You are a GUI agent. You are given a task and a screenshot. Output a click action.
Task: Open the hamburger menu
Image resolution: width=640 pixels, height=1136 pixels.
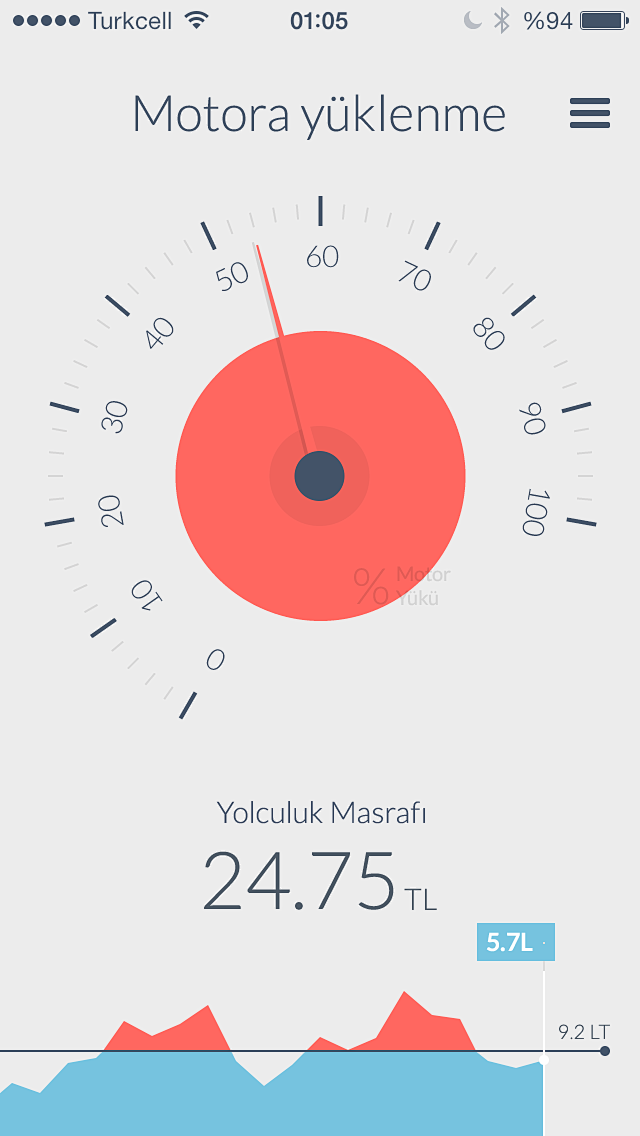tap(590, 114)
